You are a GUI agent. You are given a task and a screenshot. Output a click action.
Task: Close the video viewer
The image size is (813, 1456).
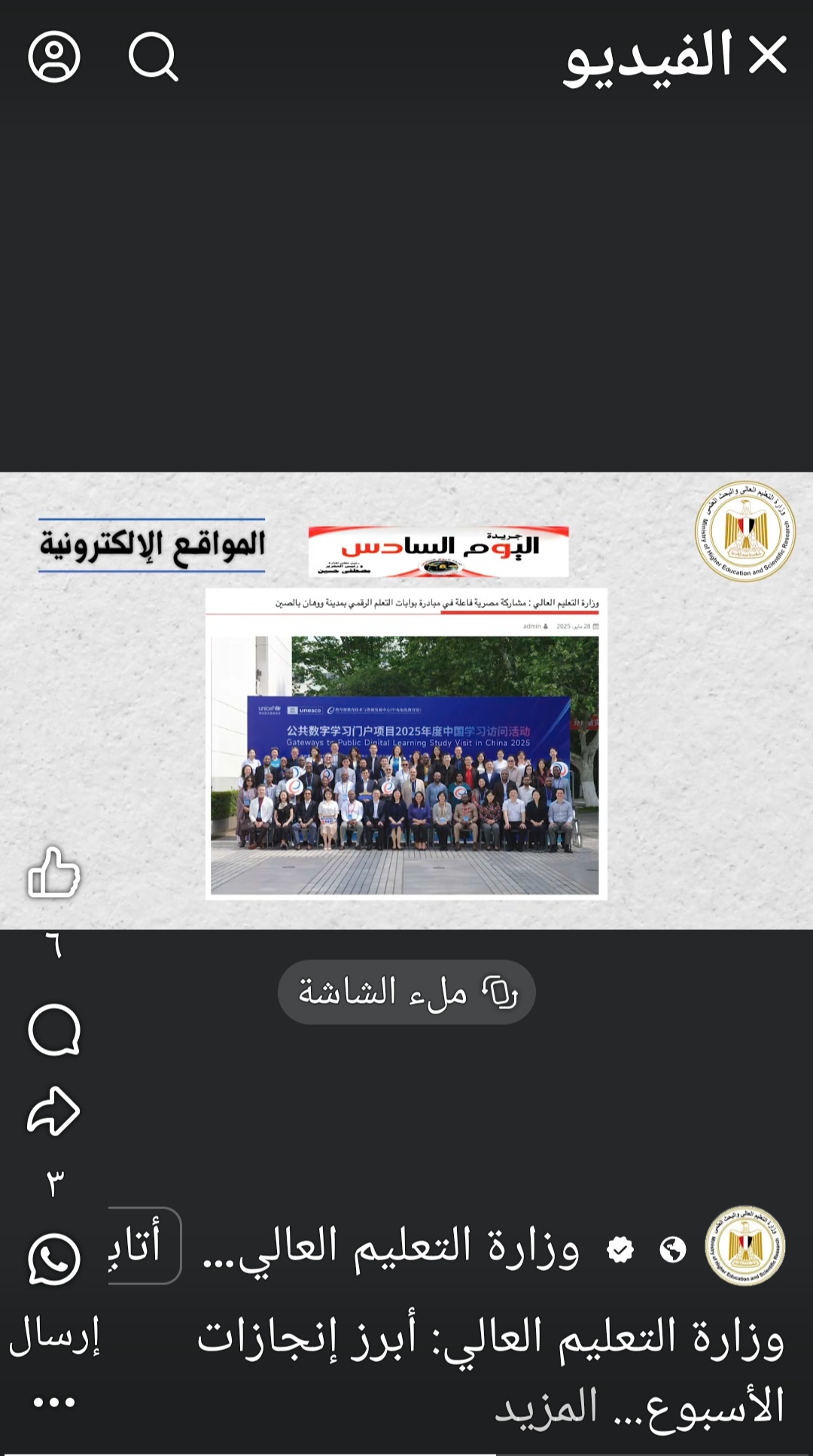pos(768,56)
